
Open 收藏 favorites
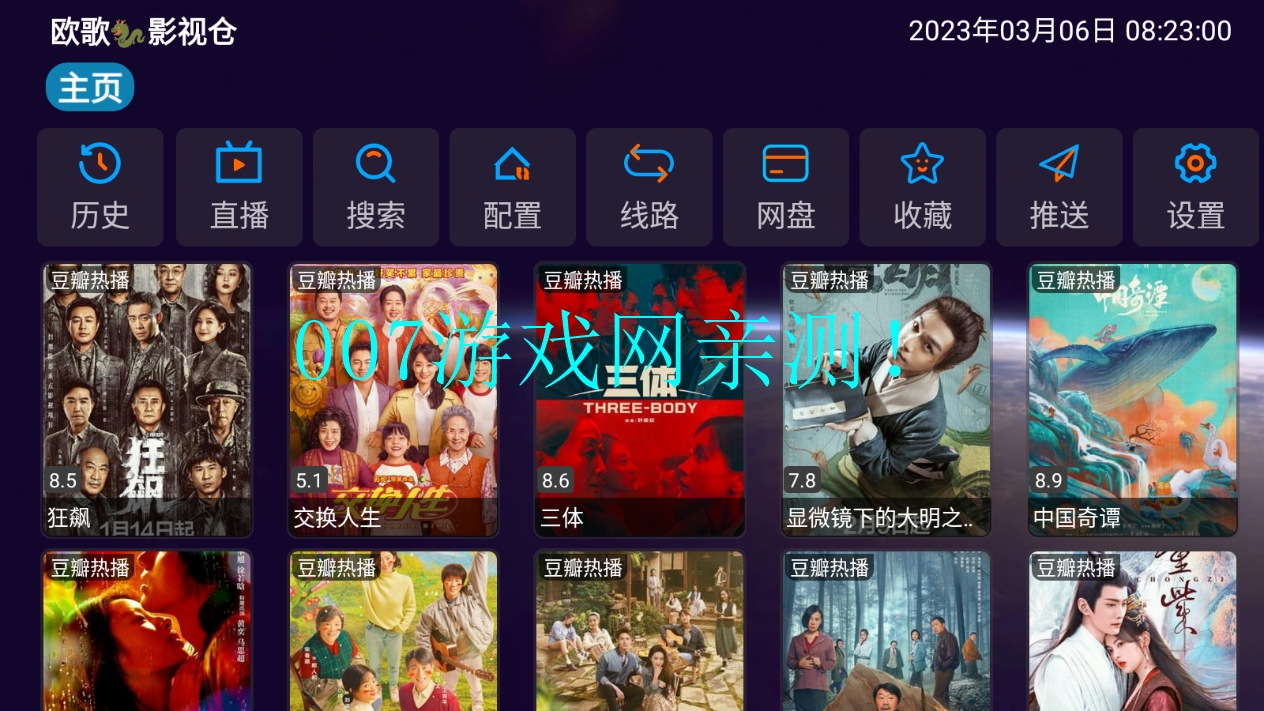click(x=922, y=187)
